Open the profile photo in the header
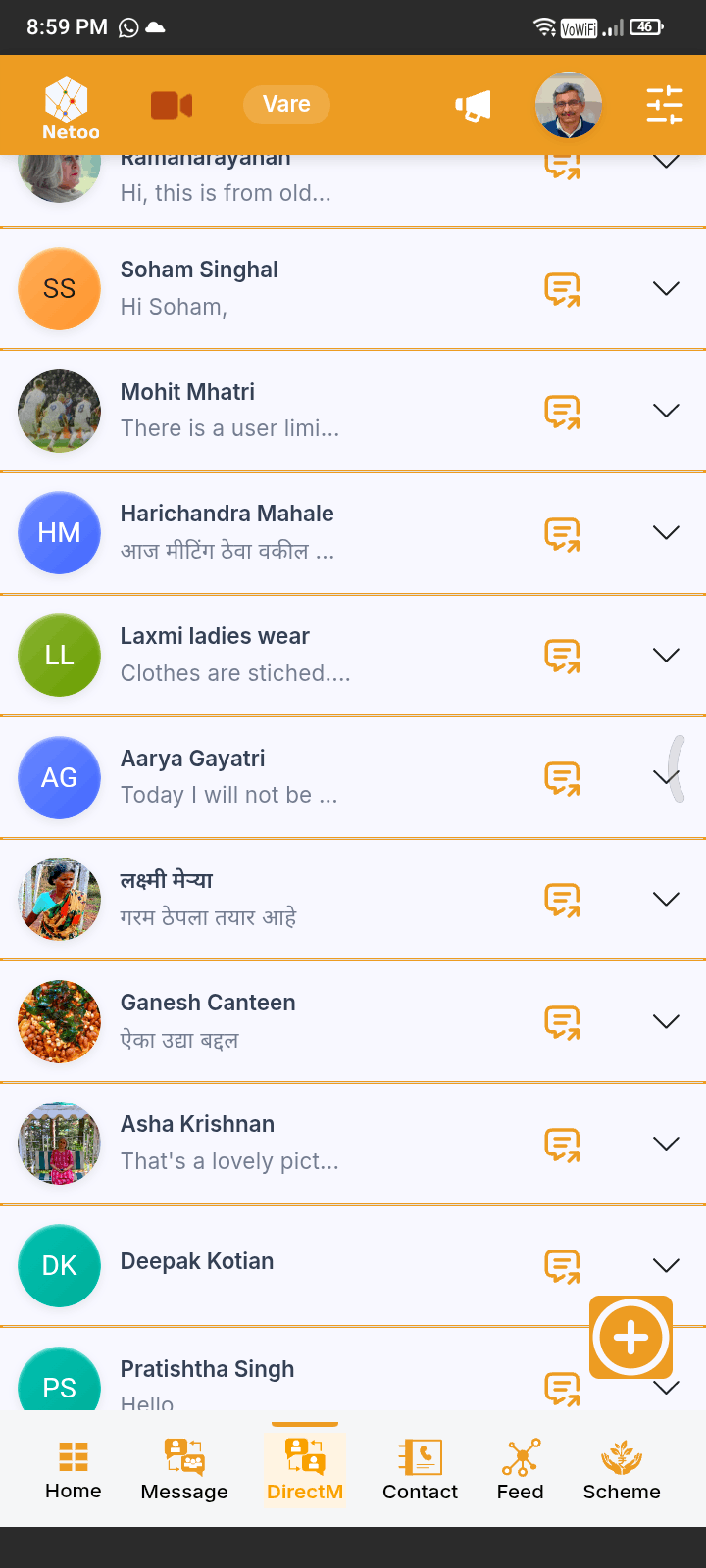Screen dimensions: 706x1568 click(x=569, y=105)
